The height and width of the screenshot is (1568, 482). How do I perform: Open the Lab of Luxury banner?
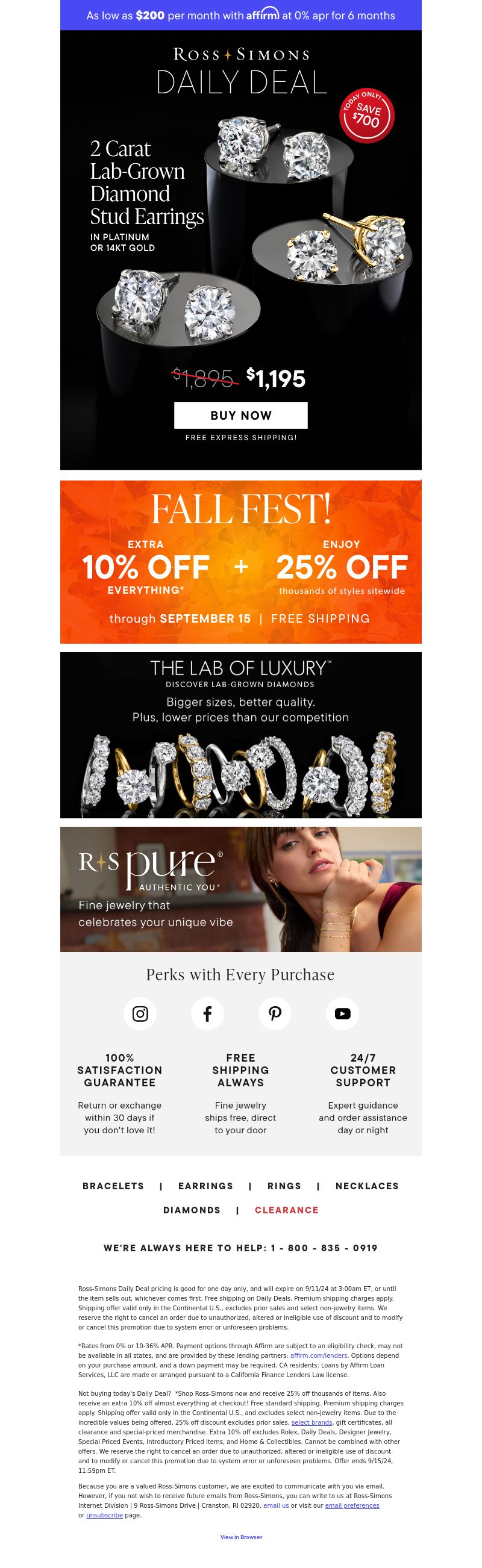pos(240,735)
